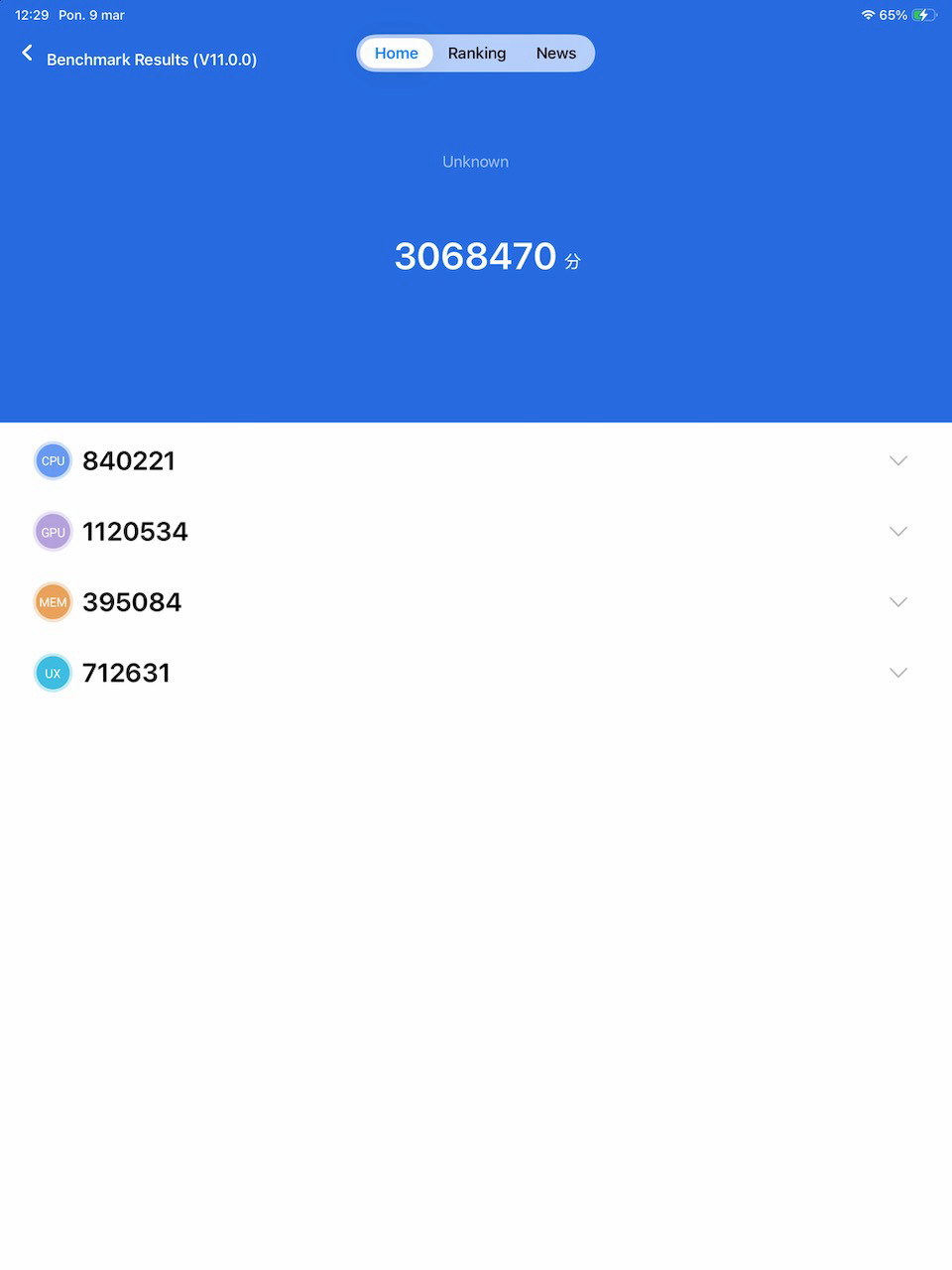Go back from Benchmark Results
This screenshot has height=1270, width=952.
coord(28,54)
